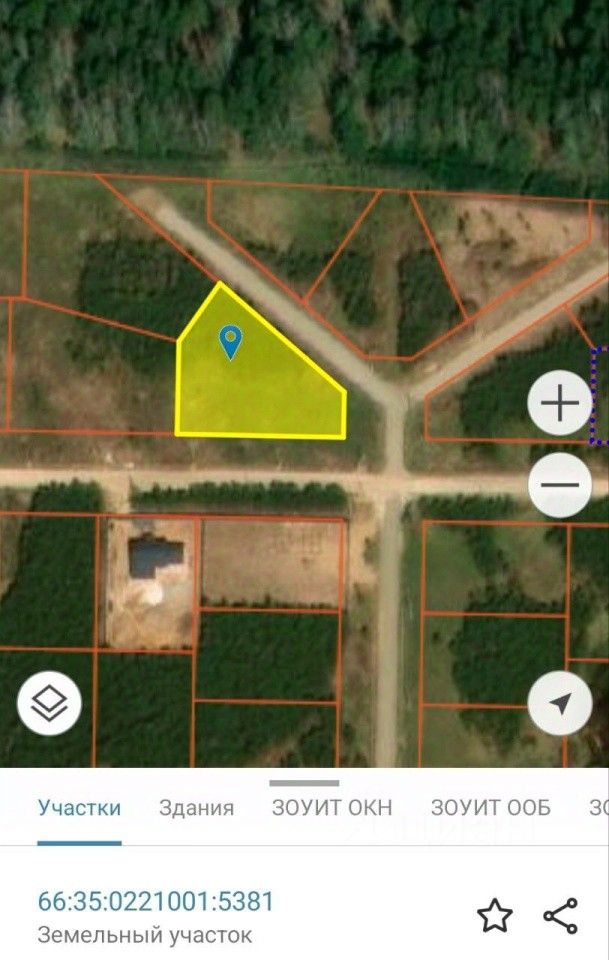
Task: Switch to the Здания tab
Action: [x=196, y=808]
